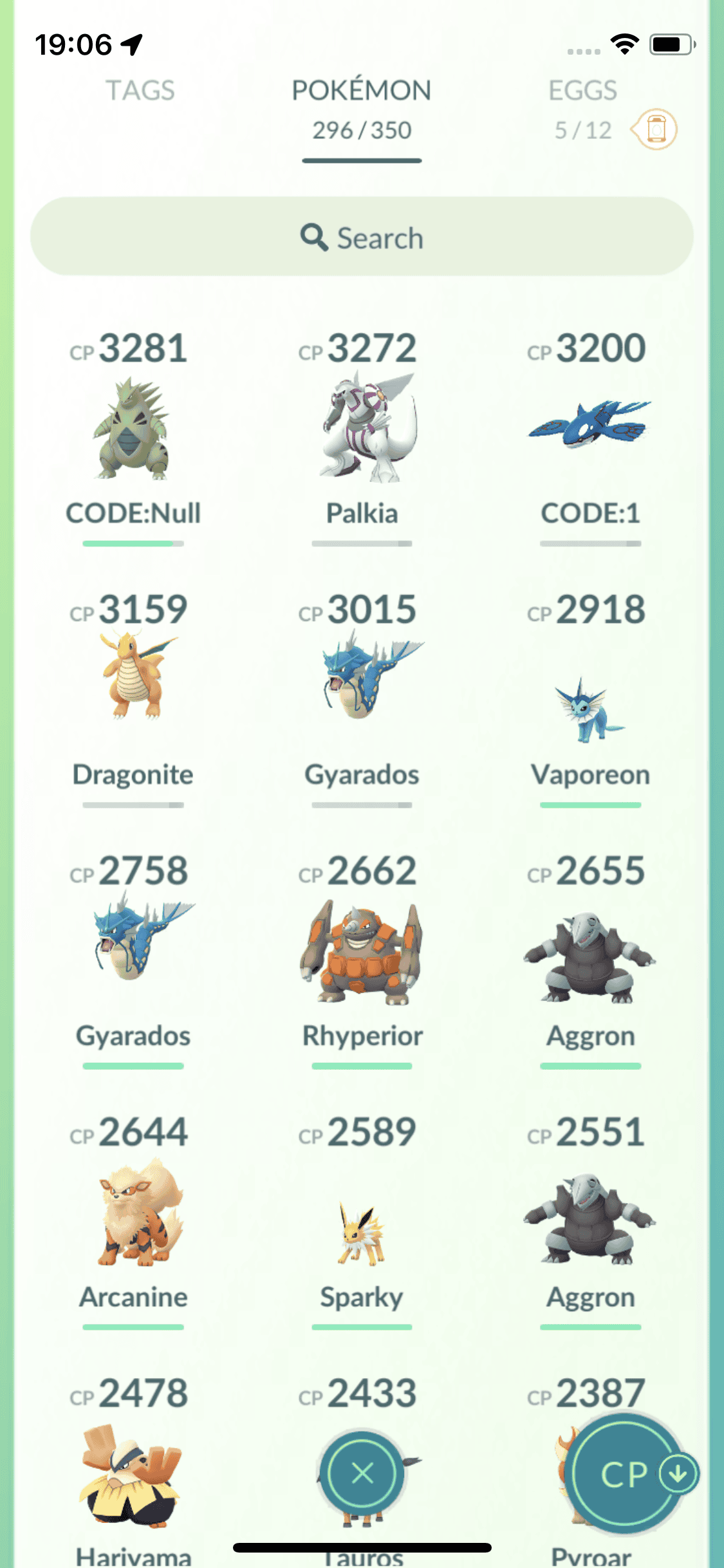Open Arcanine with CP 2644
The height and width of the screenshot is (1568, 724).
pos(133,1213)
